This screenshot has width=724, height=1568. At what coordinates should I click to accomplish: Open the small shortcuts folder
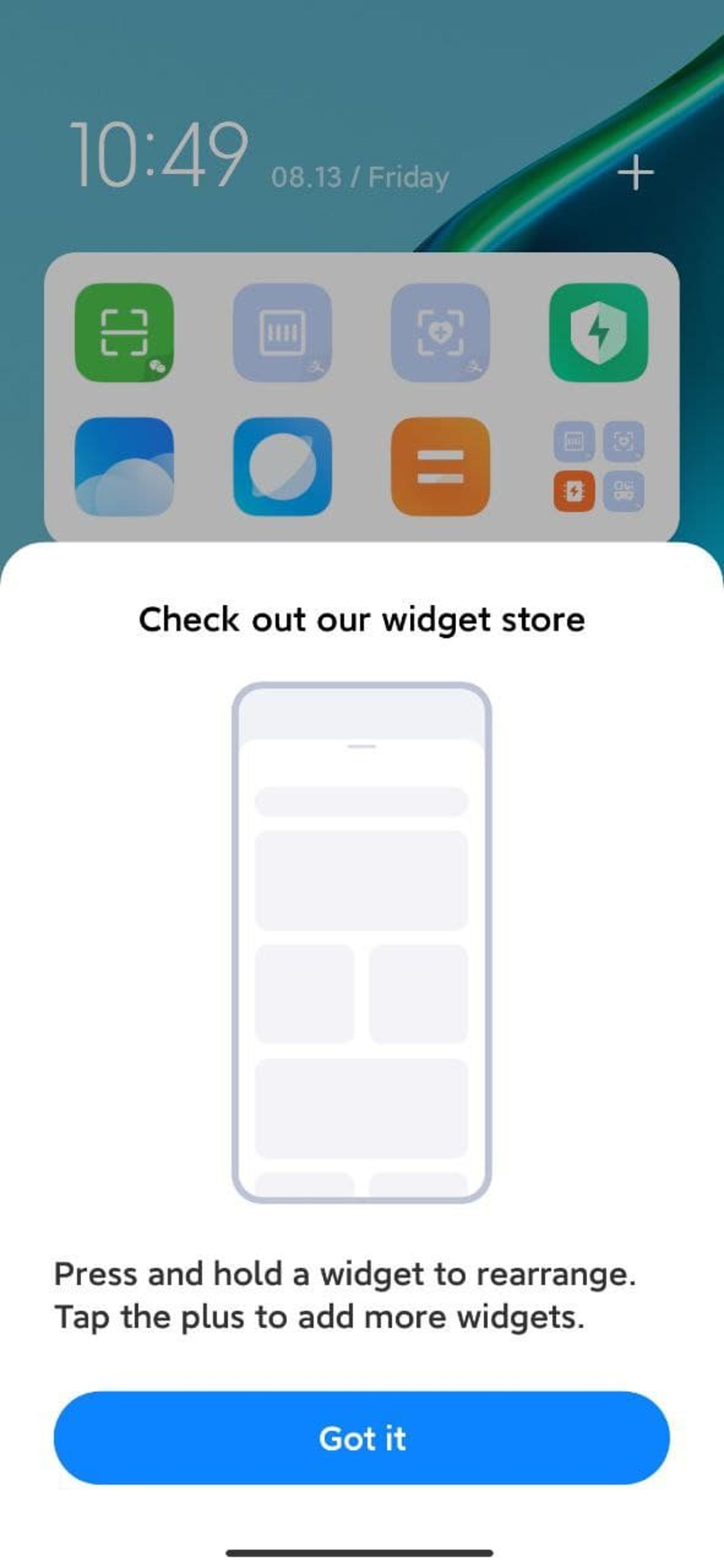click(598, 466)
